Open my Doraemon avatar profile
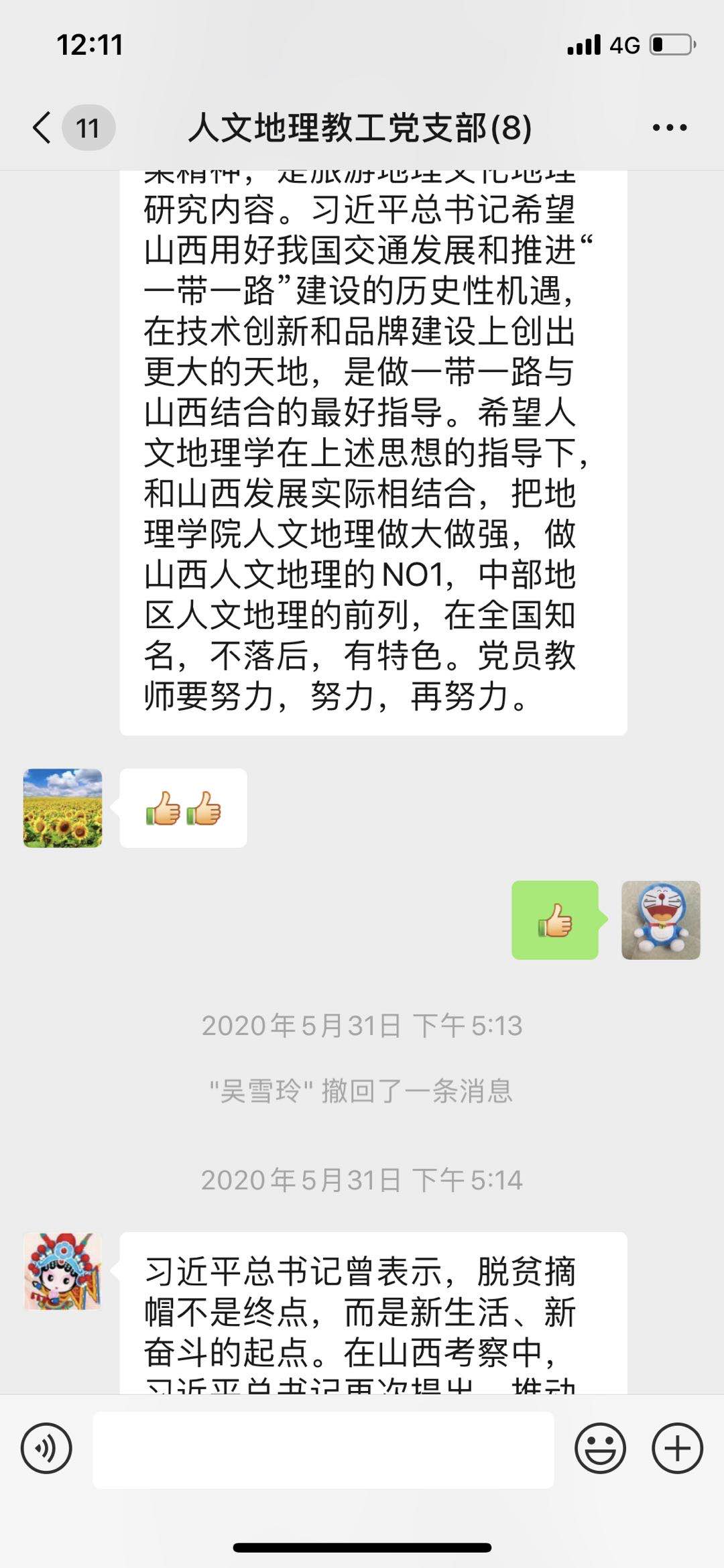Screen dimensions: 724x1568 tap(660, 920)
